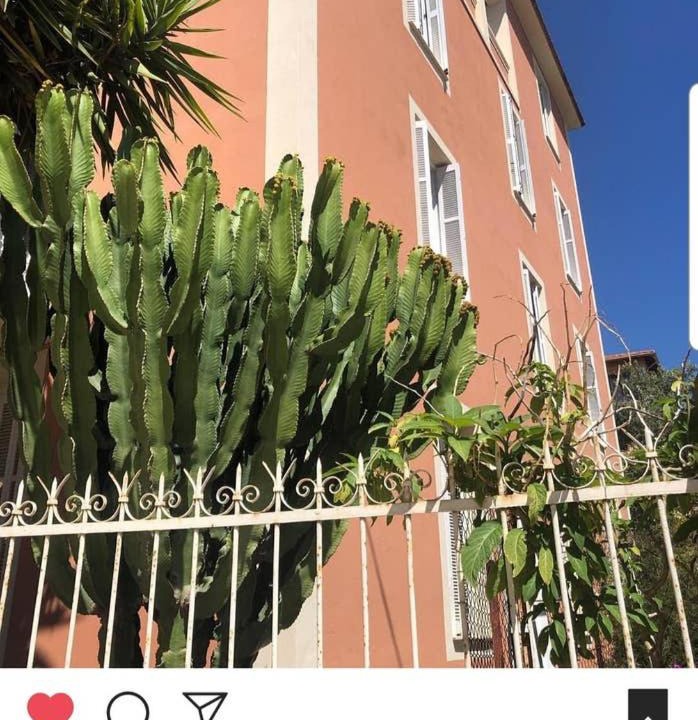
Task: Unlike the post with the red heart
Action: [x=50, y=707]
